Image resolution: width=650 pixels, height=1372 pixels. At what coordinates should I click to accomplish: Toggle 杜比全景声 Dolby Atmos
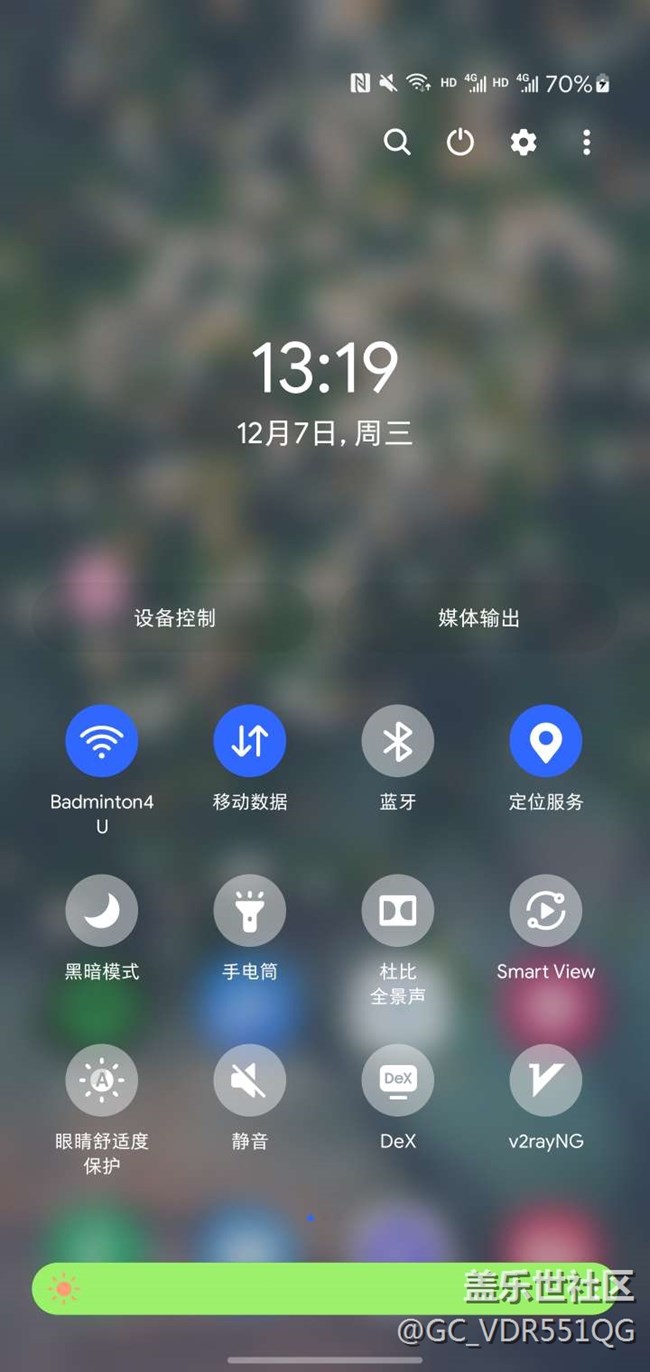pos(398,911)
